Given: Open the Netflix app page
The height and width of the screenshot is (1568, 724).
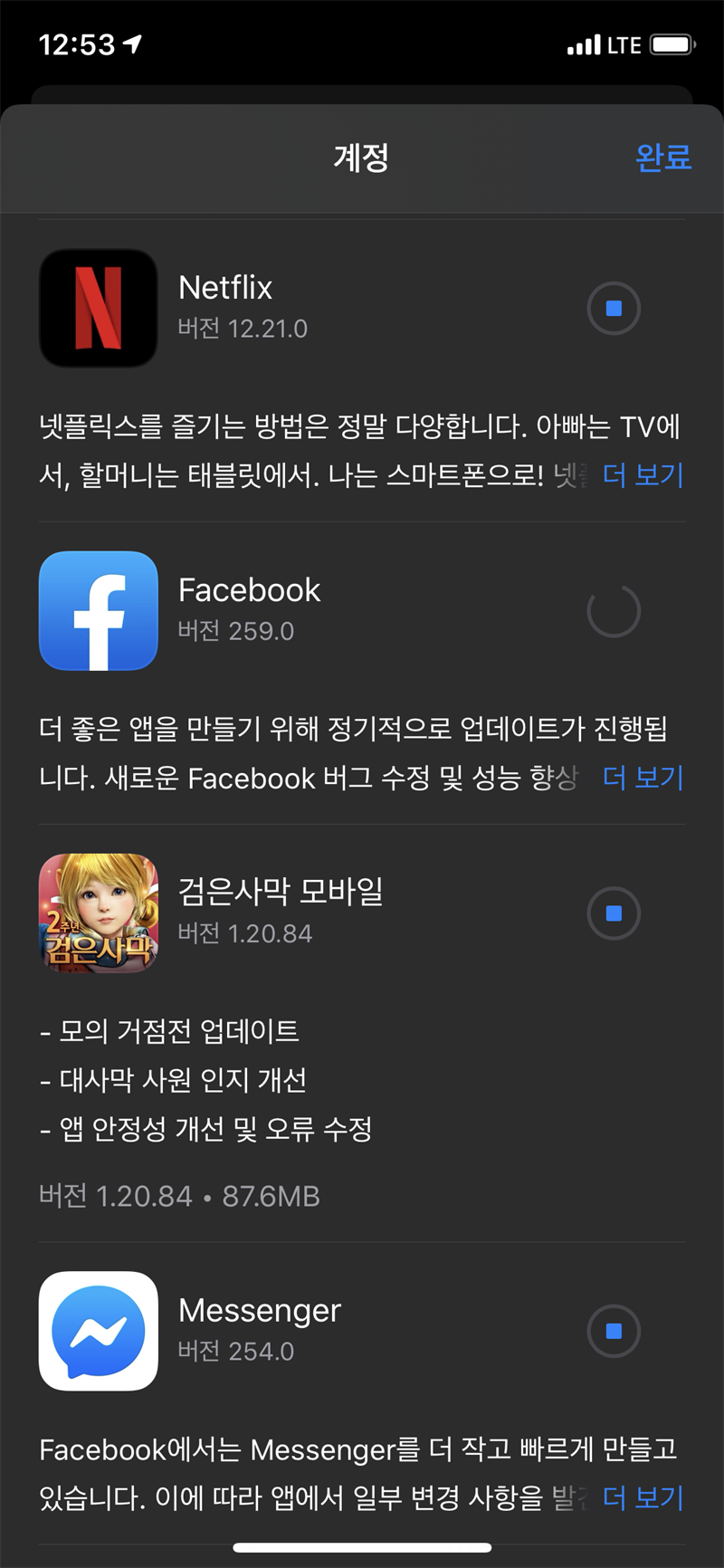Looking at the screenshot, I should [99, 308].
